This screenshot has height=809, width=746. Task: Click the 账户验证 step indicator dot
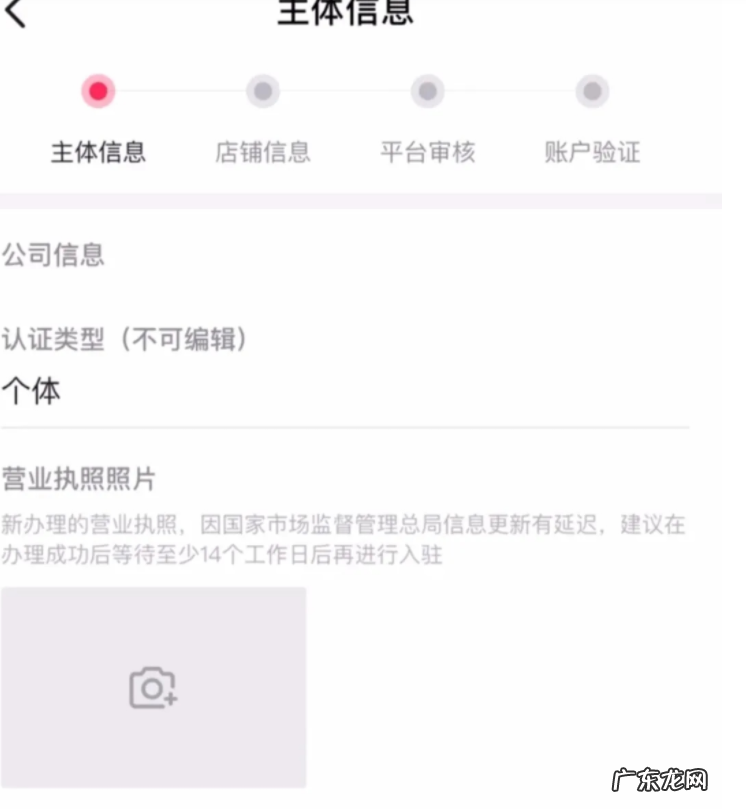click(x=593, y=91)
